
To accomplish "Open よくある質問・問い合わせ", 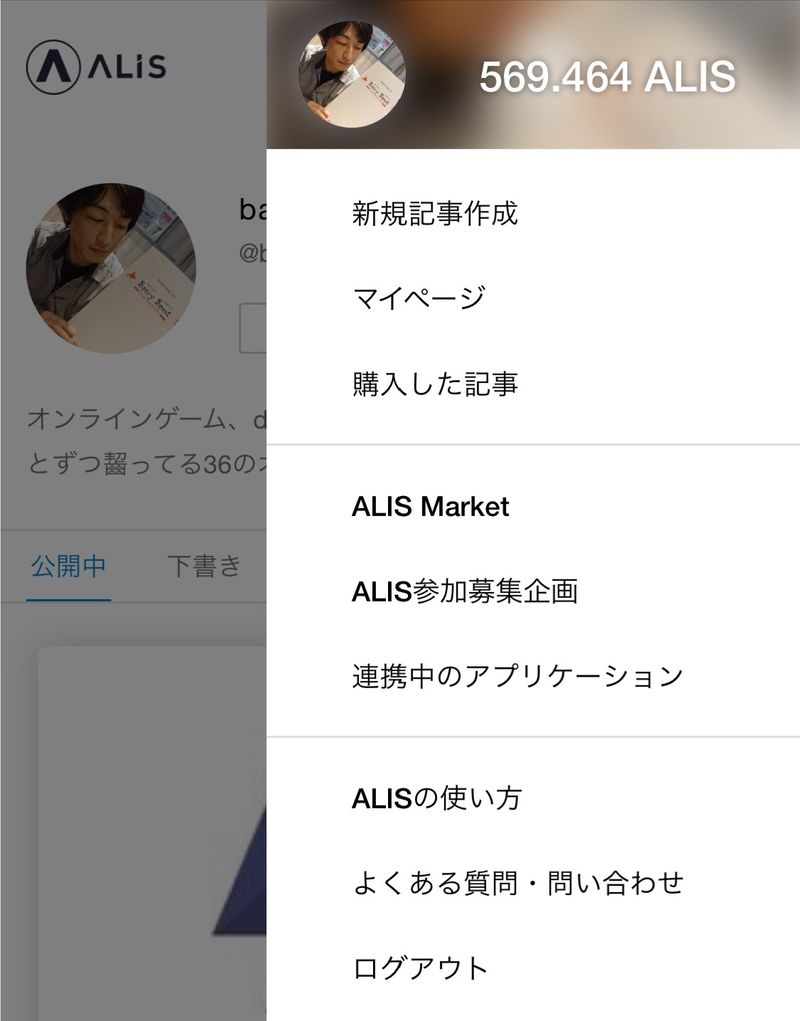I will [x=517, y=883].
